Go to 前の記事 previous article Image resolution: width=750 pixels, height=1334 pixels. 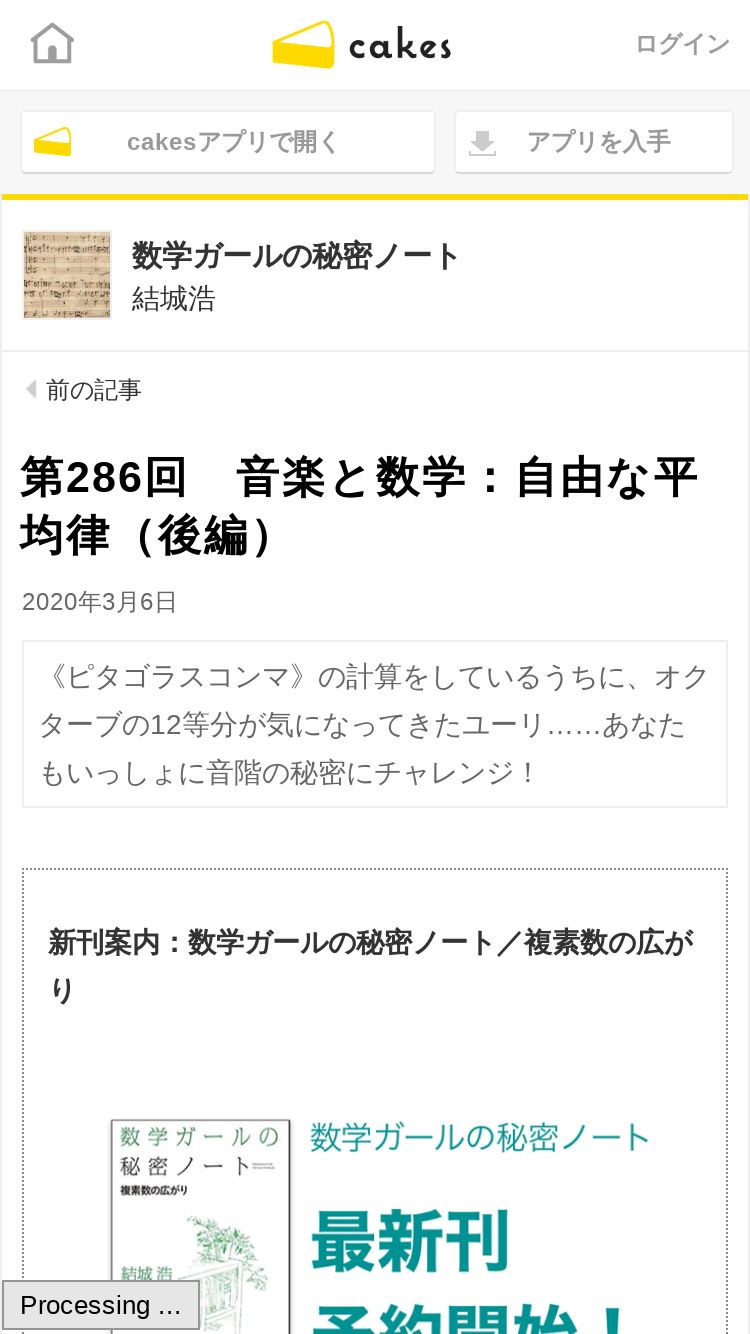pyautogui.click(x=84, y=390)
